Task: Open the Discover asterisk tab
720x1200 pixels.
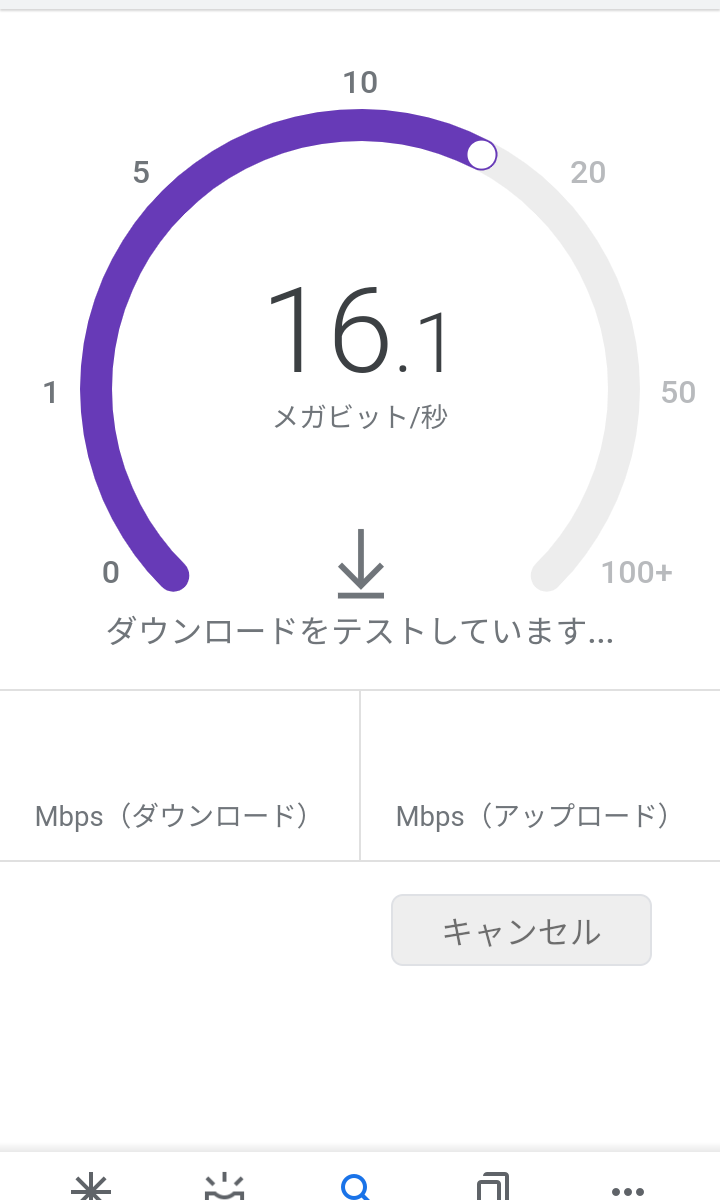Action: [x=91, y=1188]
